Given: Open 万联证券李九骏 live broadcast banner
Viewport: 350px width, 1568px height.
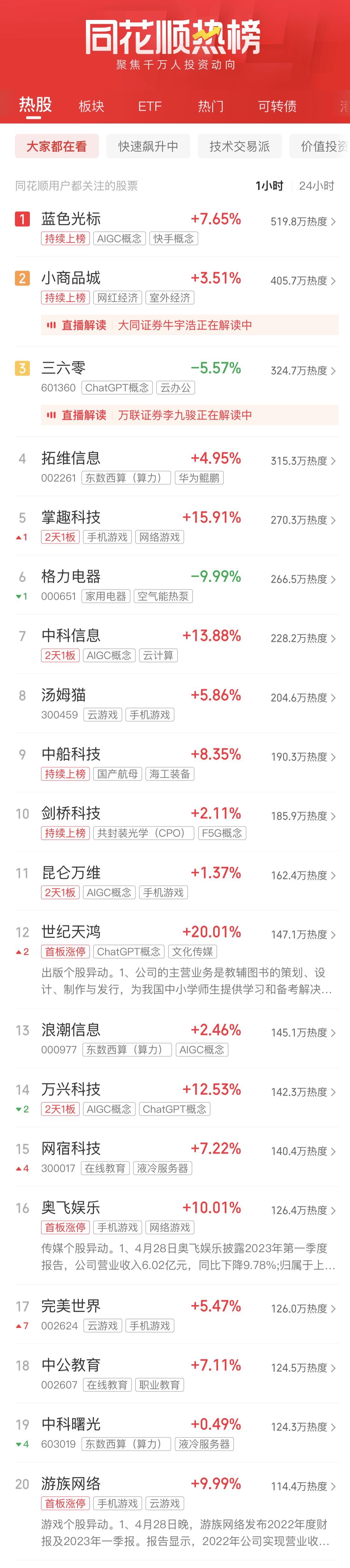Looking at the screenshot, I should (189, 415).
